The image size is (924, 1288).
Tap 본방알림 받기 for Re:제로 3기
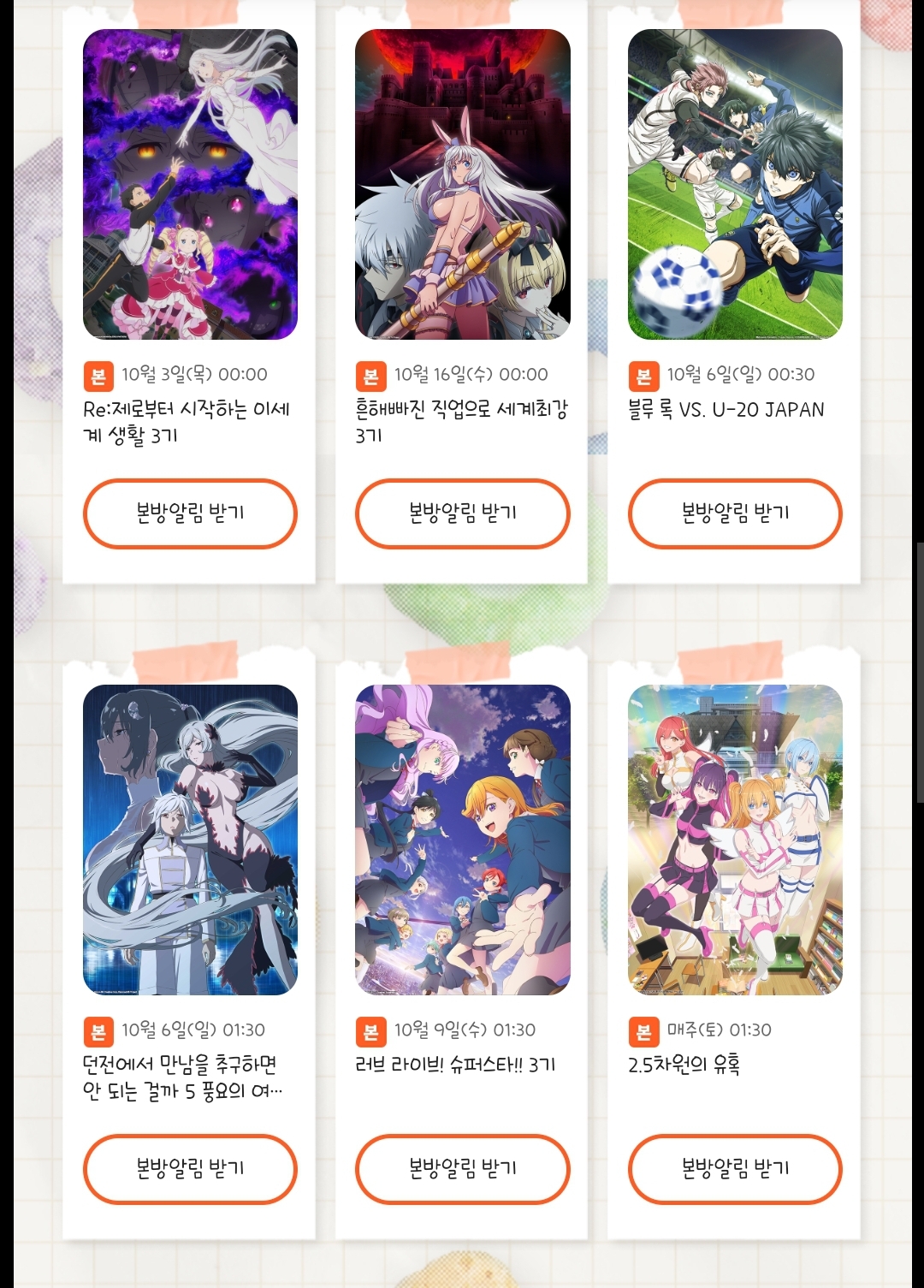pos(190,513)
